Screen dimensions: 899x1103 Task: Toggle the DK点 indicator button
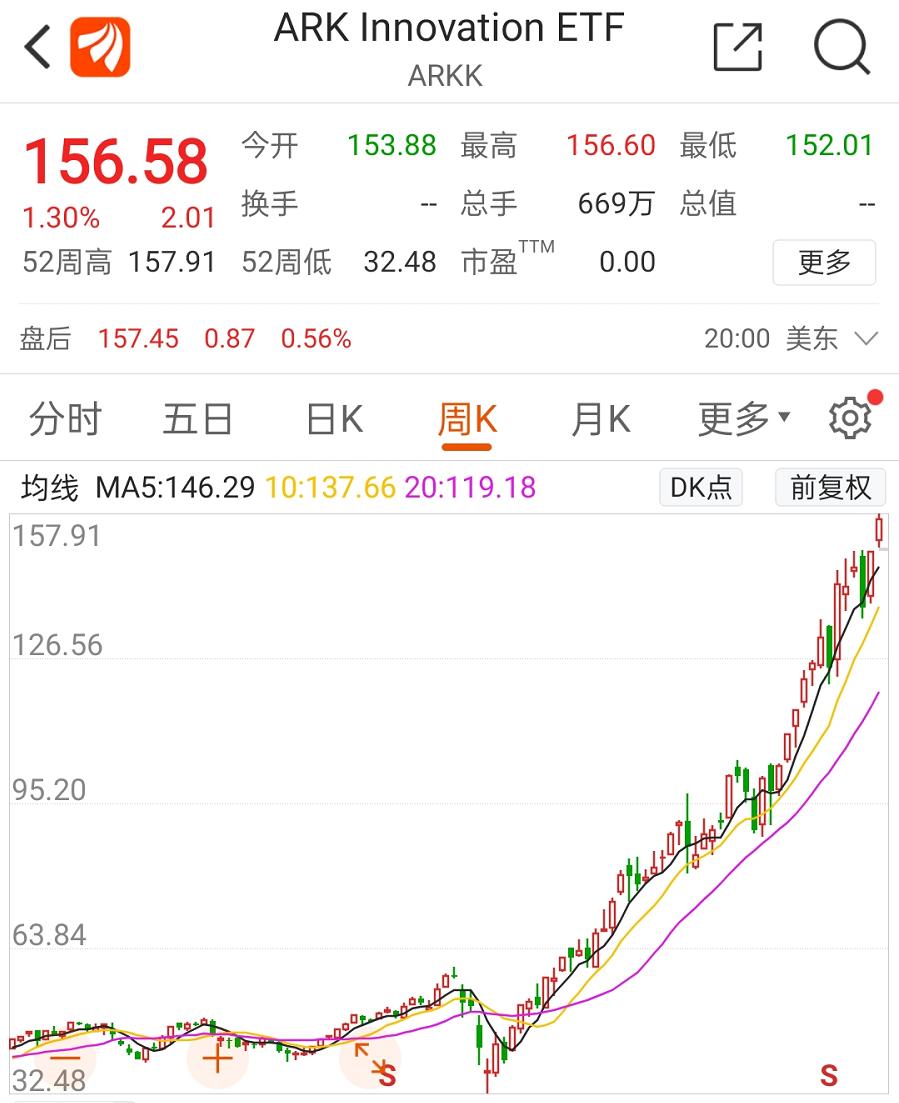tap(701, 487)
